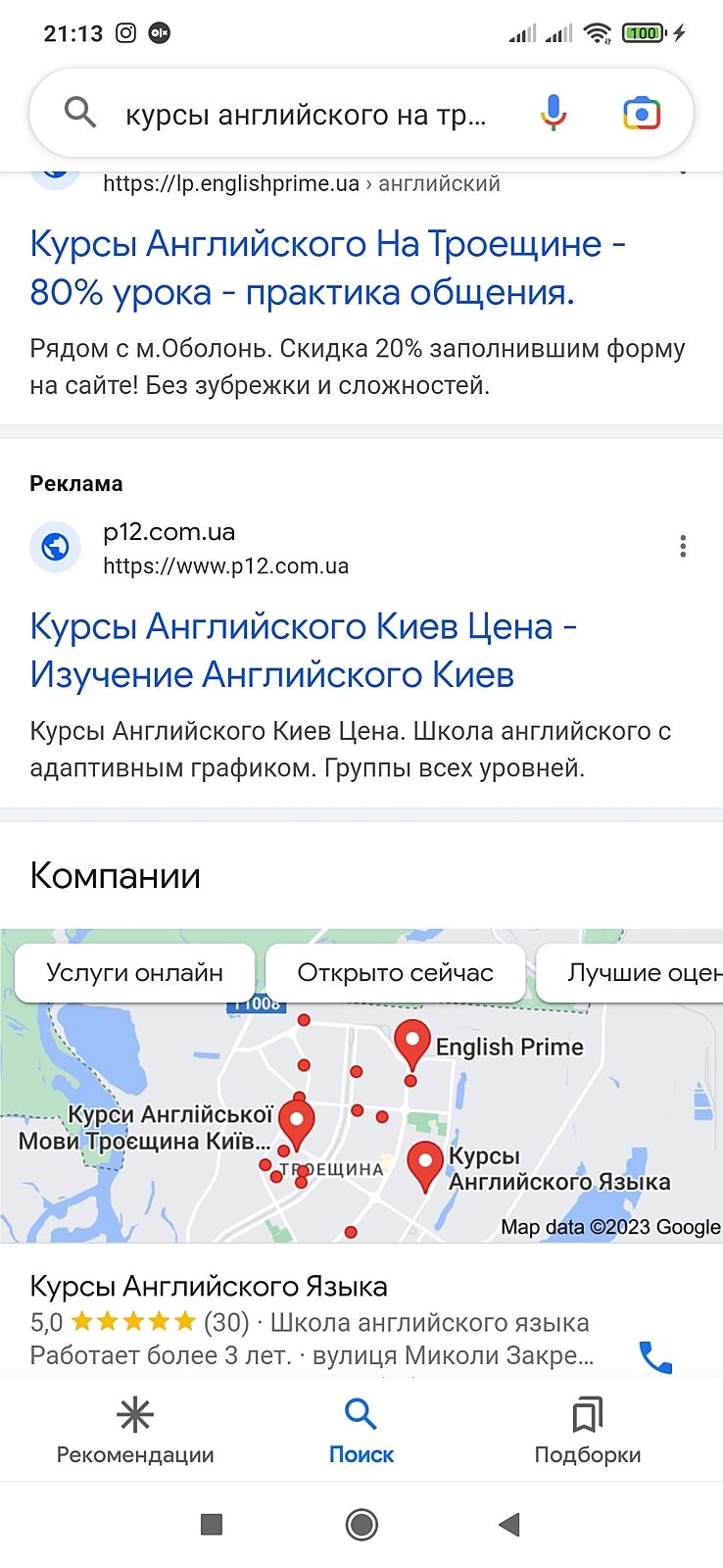Open the Курсы Английского Киев Цена ad link
This screenshot has width=723, height=1568.
coord(302,650)
